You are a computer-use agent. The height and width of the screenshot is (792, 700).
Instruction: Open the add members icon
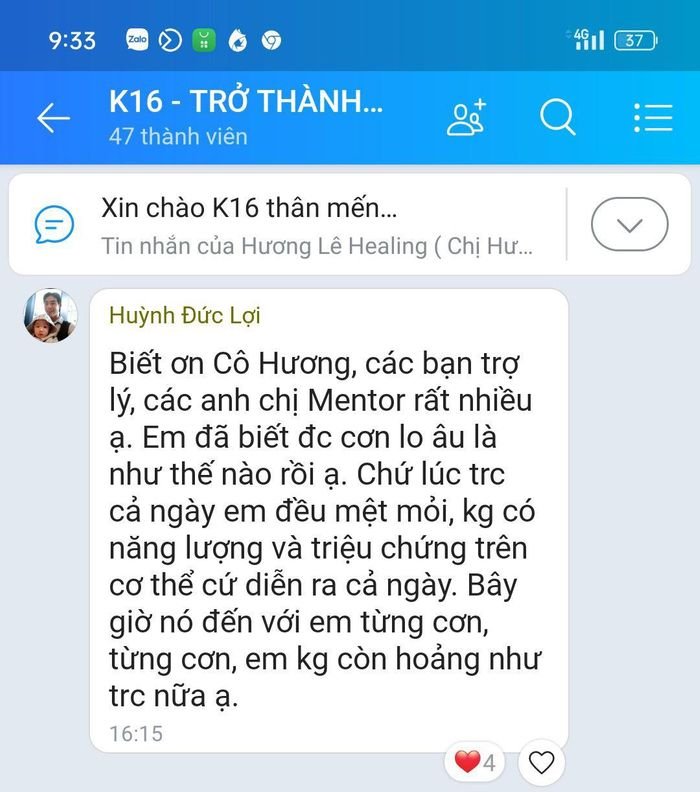(x=466, y=118)
